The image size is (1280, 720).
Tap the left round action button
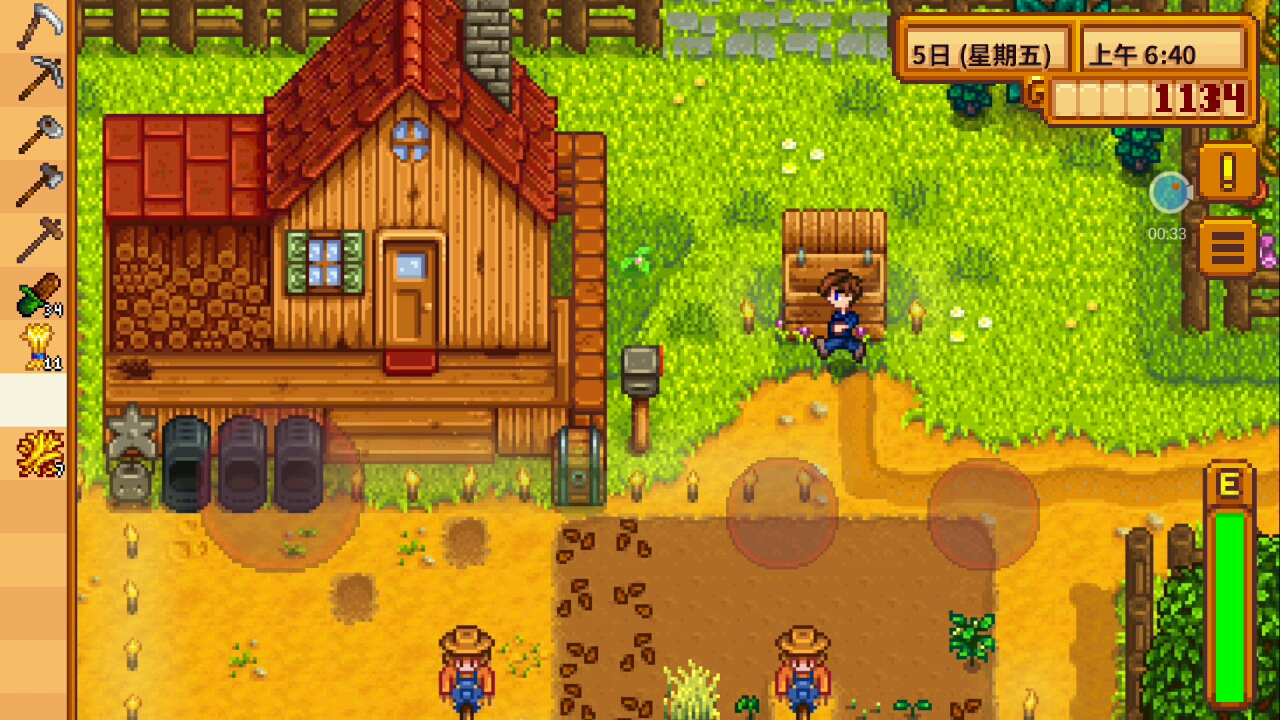(782, 513)
